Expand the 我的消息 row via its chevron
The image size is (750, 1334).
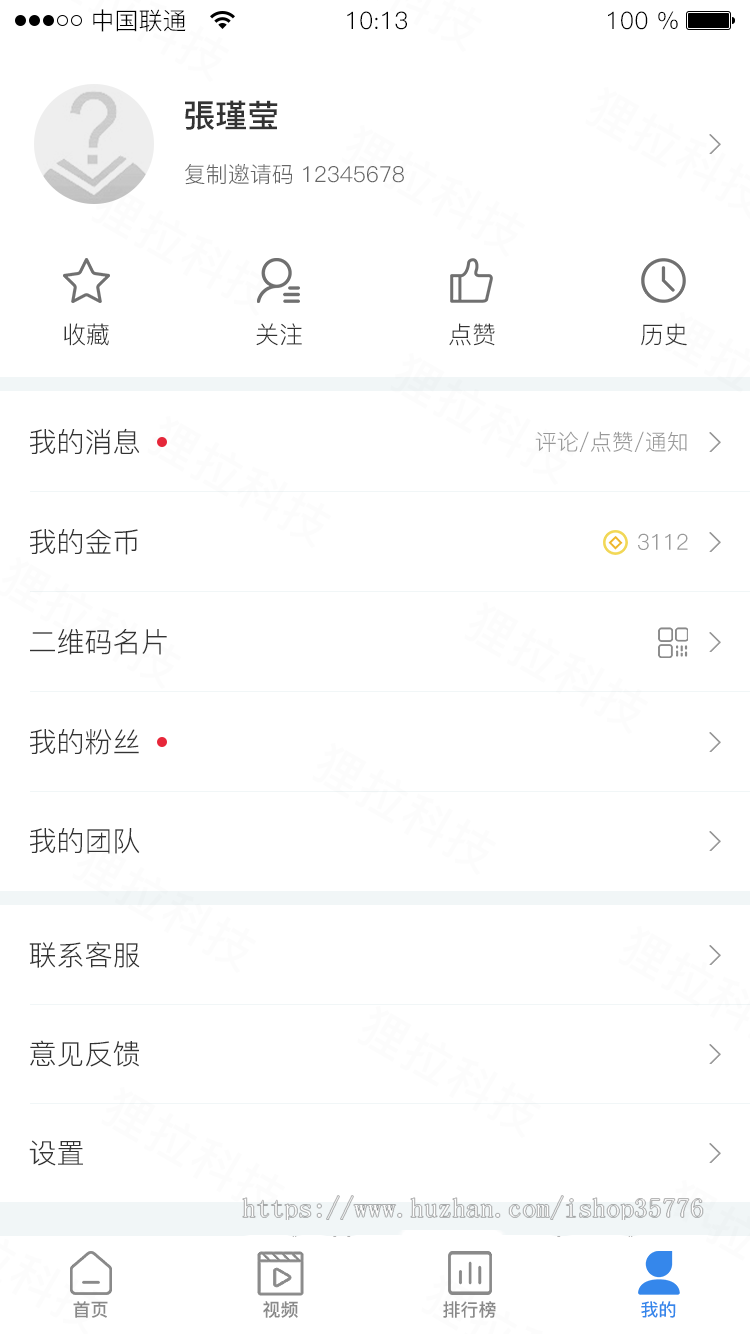[x=716, y=442]
